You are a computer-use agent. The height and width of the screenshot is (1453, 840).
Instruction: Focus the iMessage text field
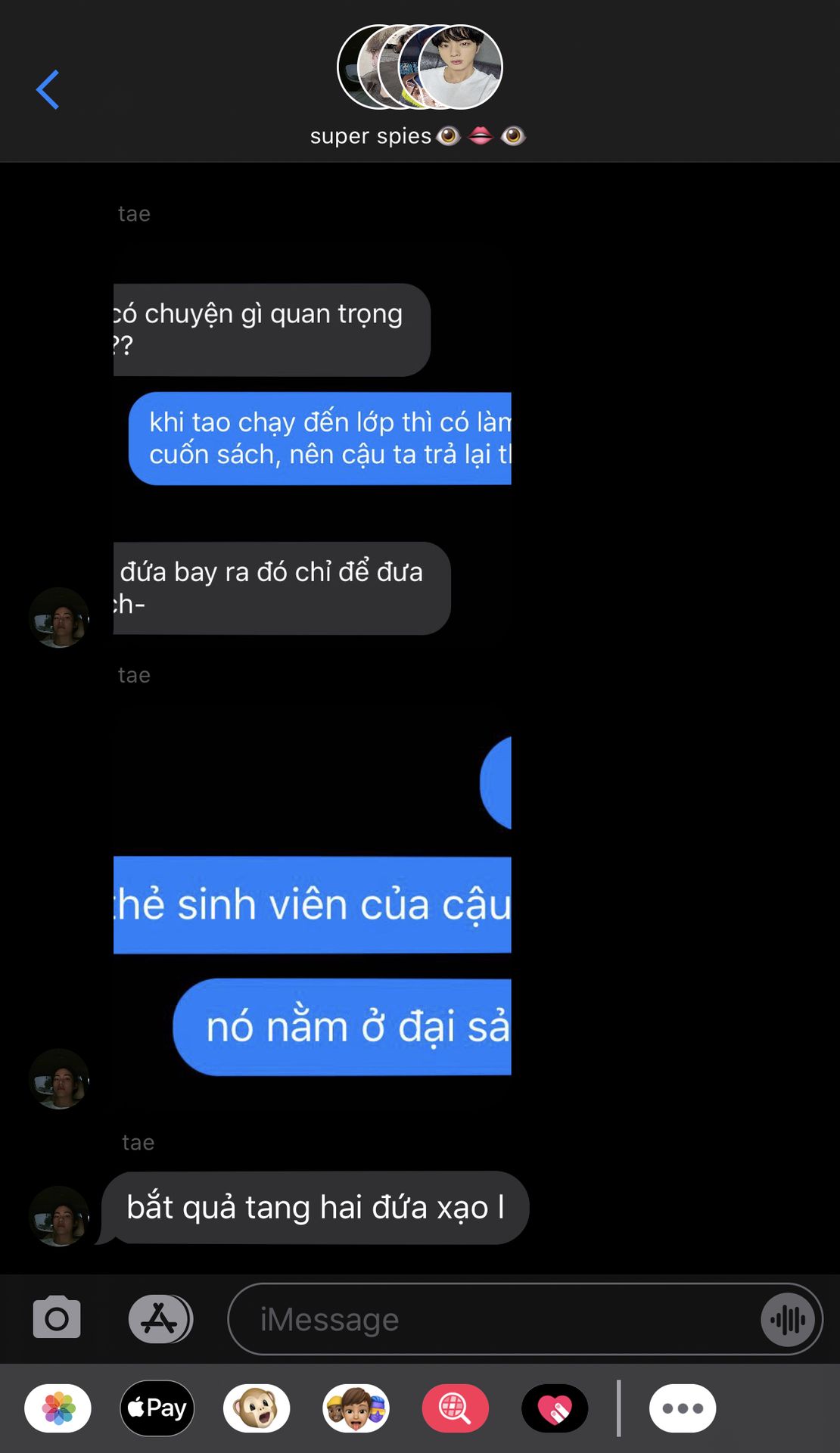click(x=492, y=1319)
